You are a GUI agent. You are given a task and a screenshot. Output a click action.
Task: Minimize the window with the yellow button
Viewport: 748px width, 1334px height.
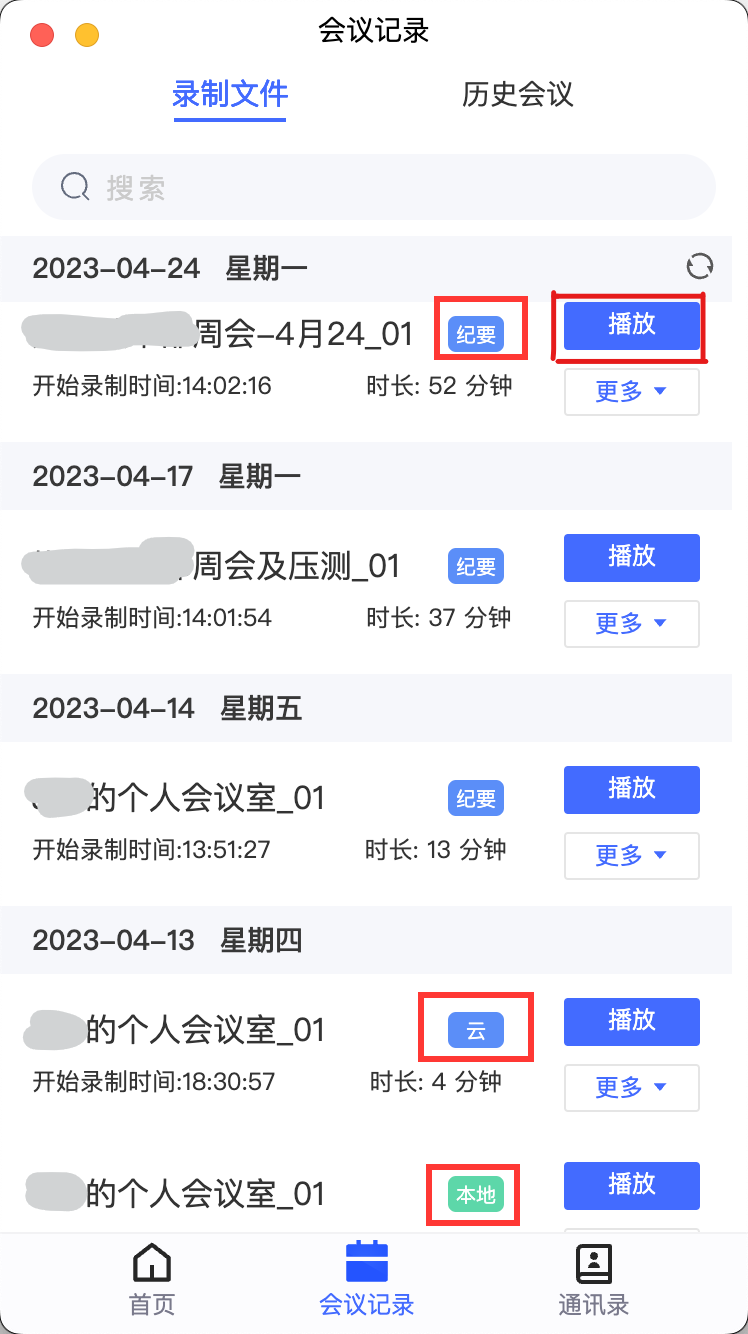click(87, 36)
